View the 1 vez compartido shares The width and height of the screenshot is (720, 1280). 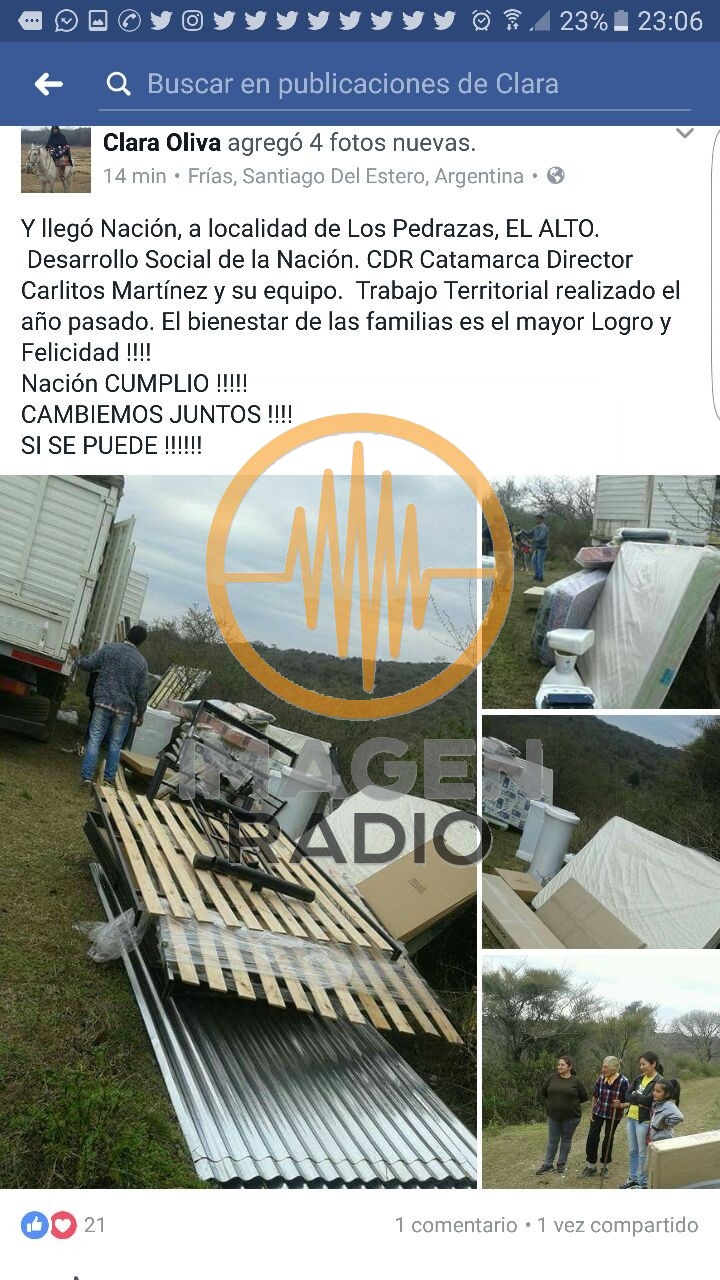click(x=617, y=1225)
